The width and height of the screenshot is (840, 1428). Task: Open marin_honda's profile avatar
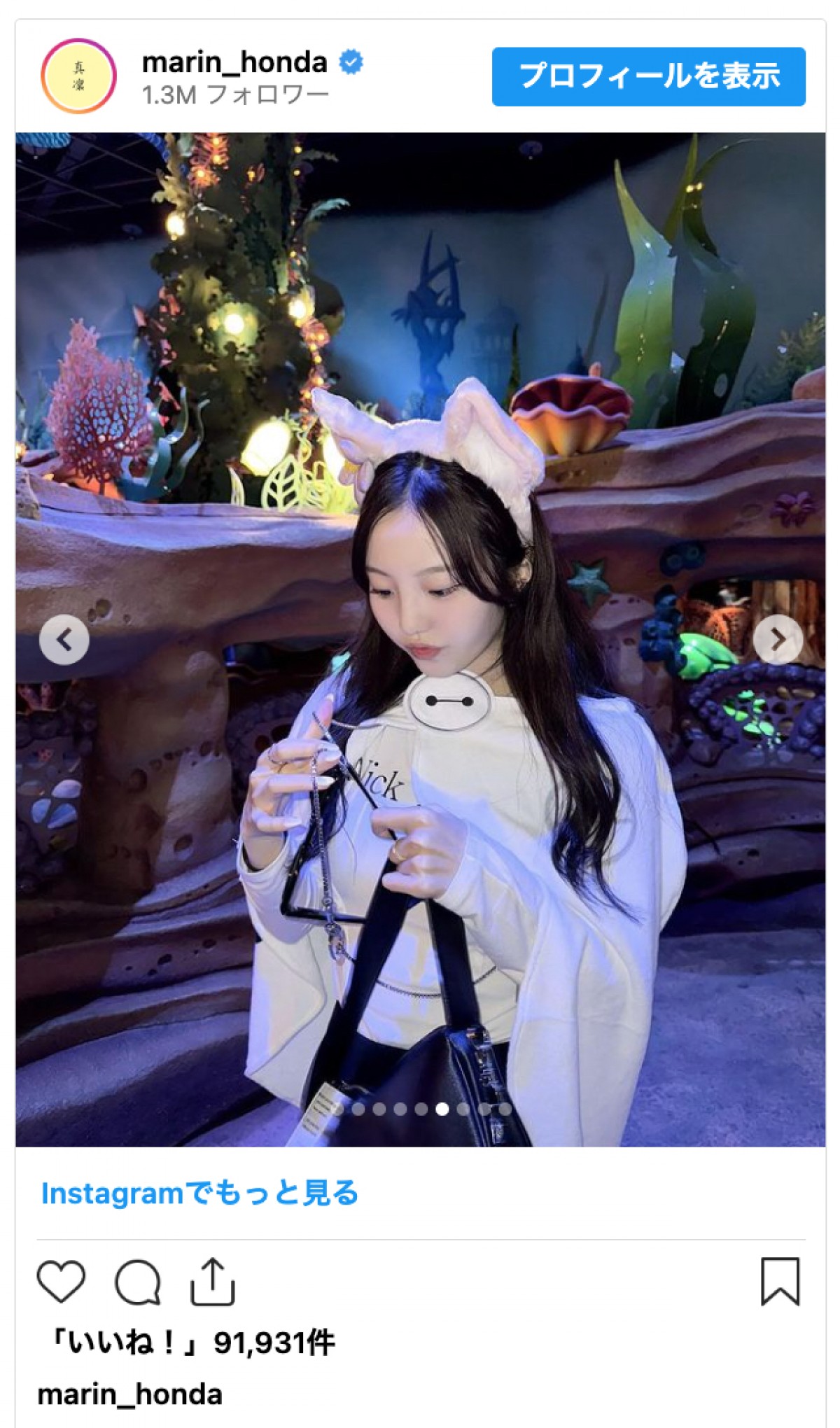tap(78, 76)
